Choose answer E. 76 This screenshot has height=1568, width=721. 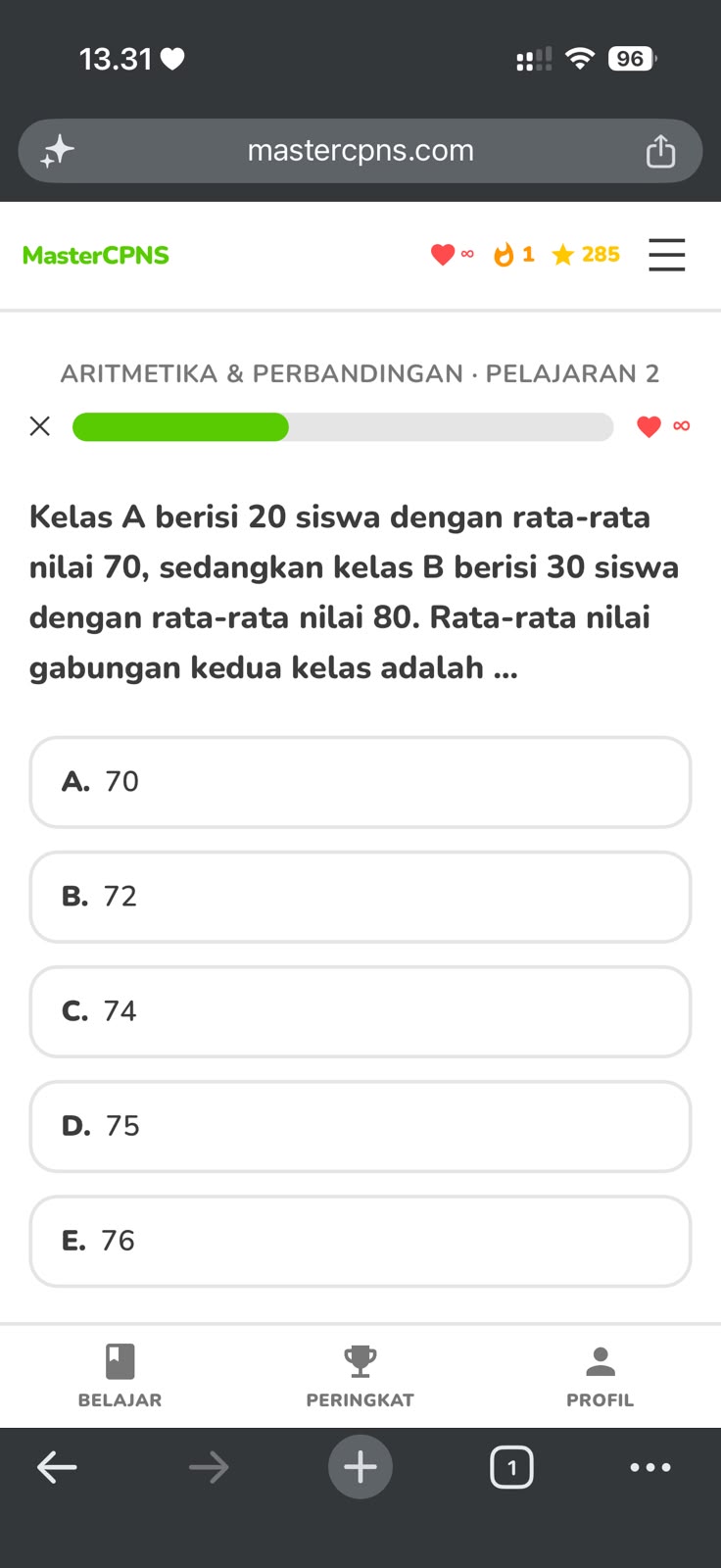click(360, 1241)
